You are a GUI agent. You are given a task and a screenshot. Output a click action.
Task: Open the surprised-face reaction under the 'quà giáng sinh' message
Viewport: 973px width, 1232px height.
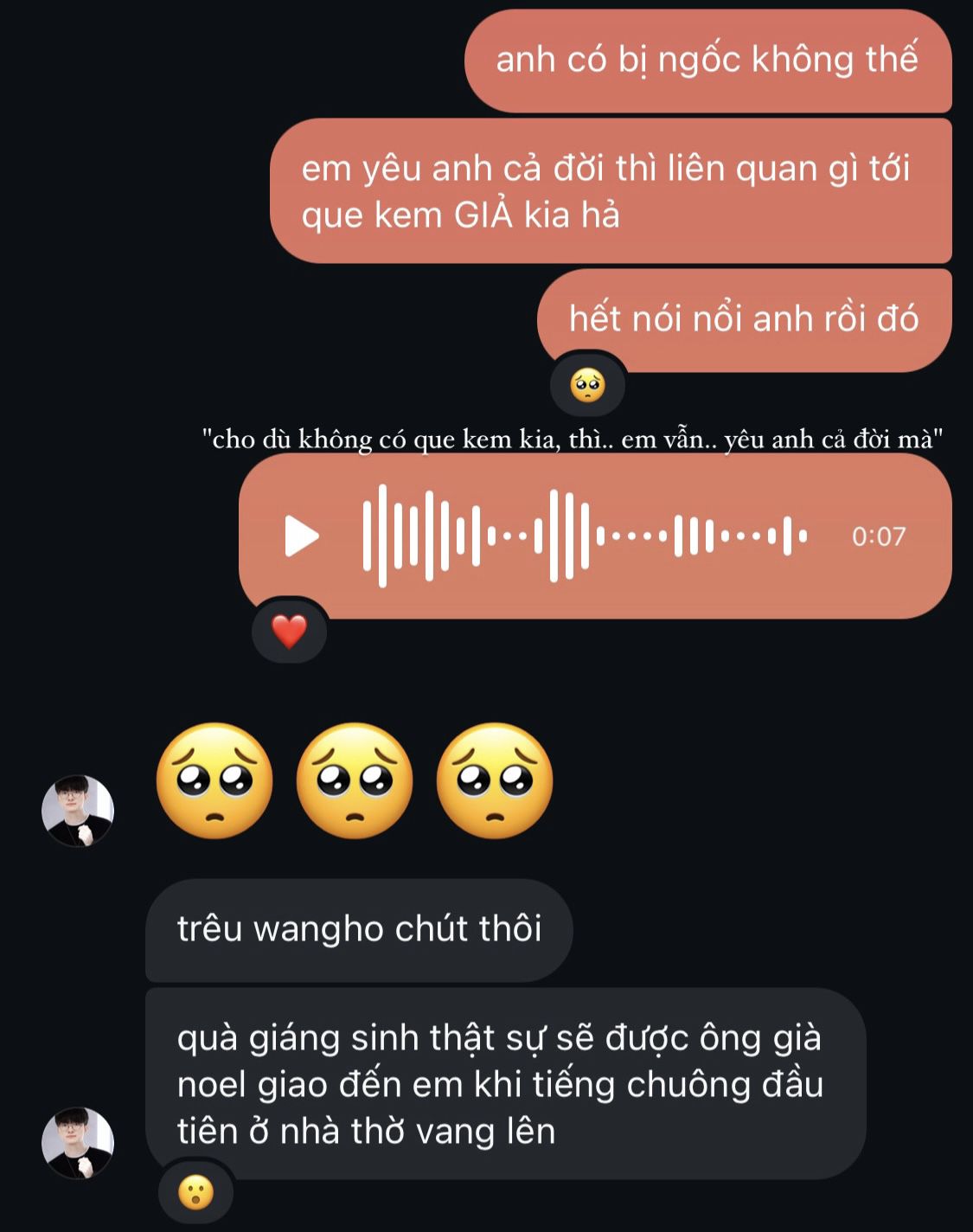coord(196,1193)
